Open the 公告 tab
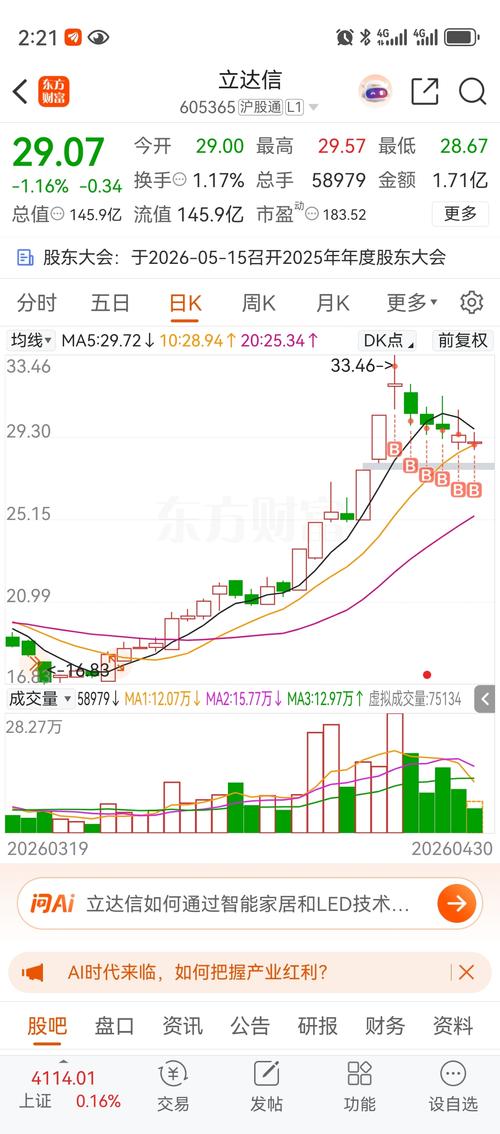Image resolution: width=500 pixels, height=1134 pixels. click(x=250, y=1026)
